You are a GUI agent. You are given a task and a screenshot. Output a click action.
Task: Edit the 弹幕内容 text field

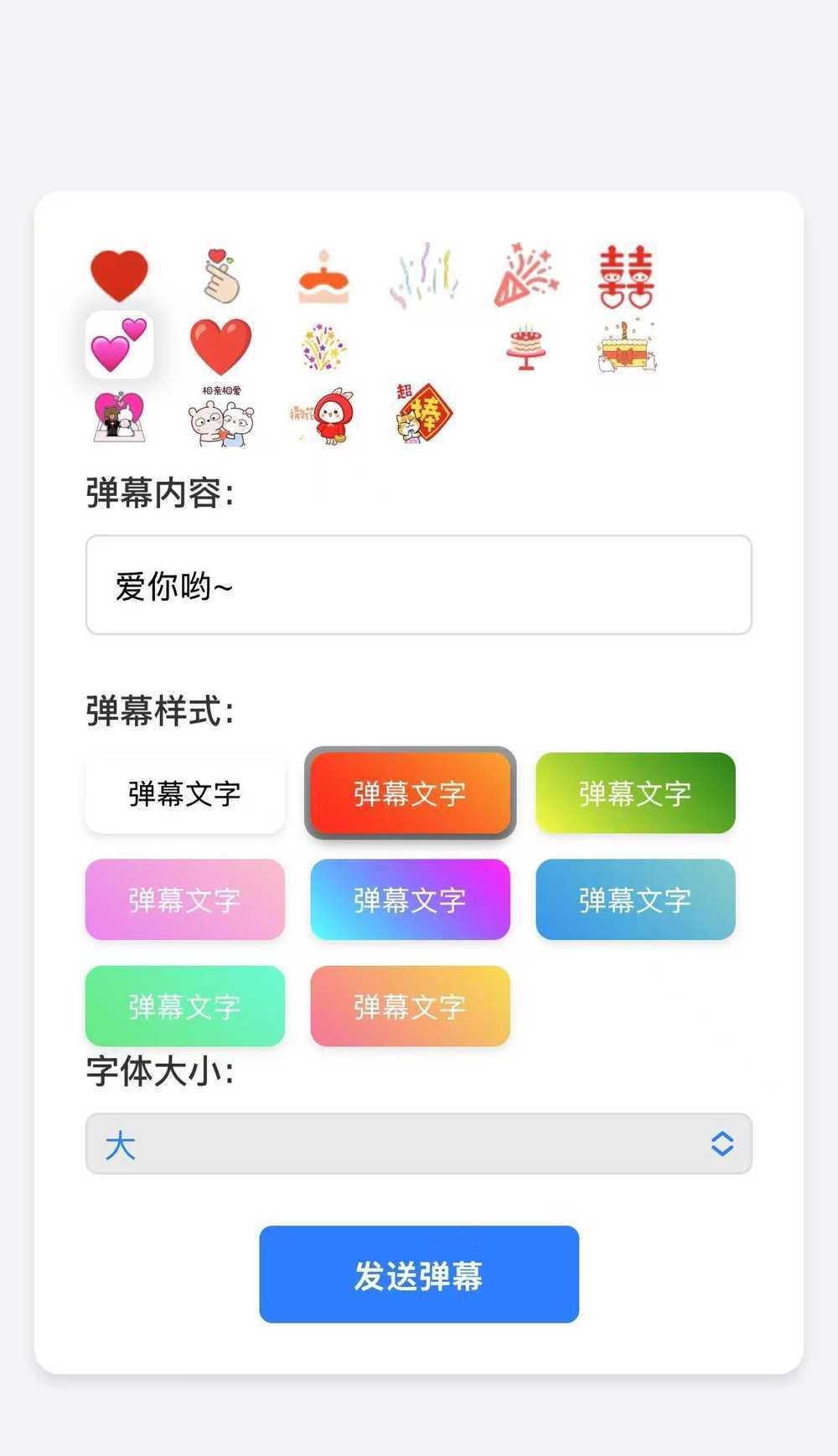419,585
